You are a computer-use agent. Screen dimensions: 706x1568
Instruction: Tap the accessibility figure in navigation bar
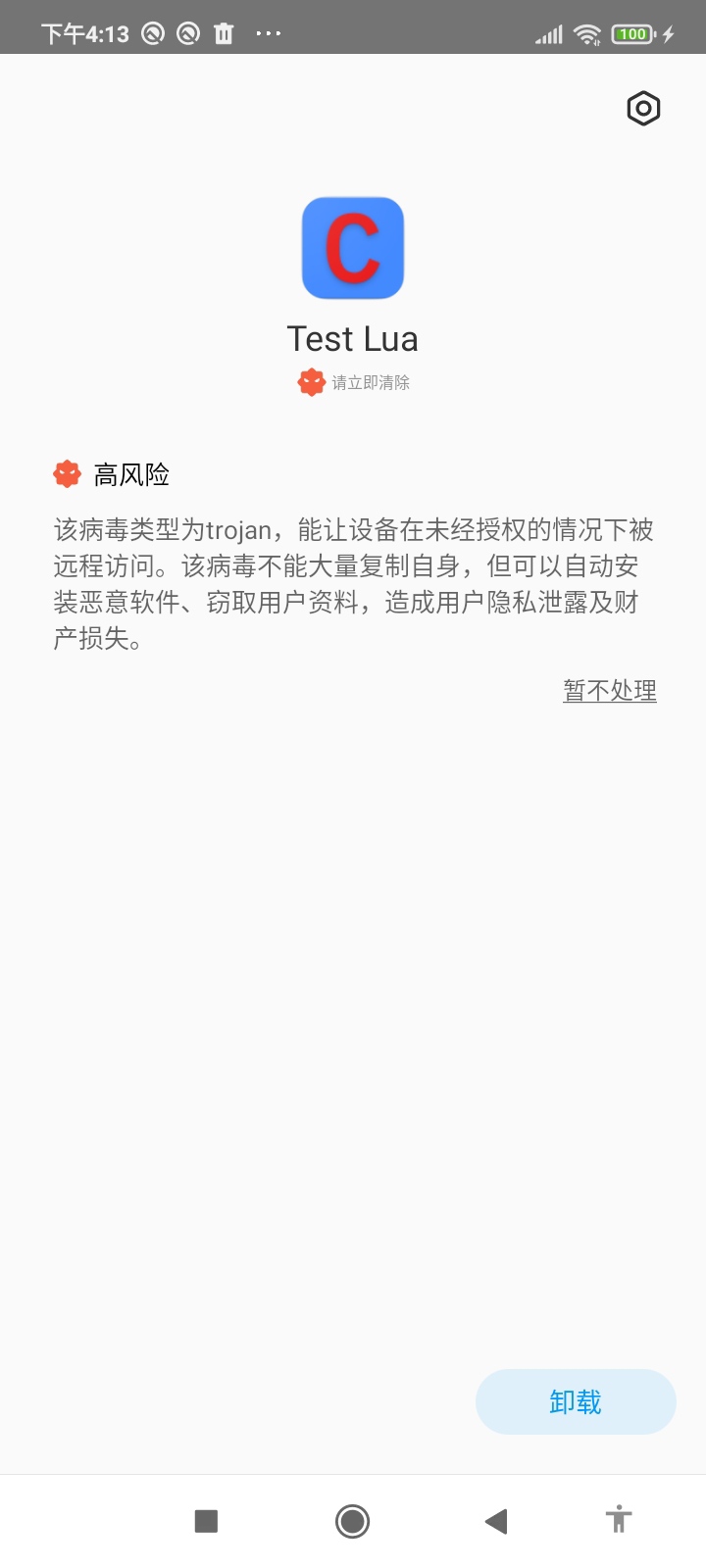tap(619, 1520)
